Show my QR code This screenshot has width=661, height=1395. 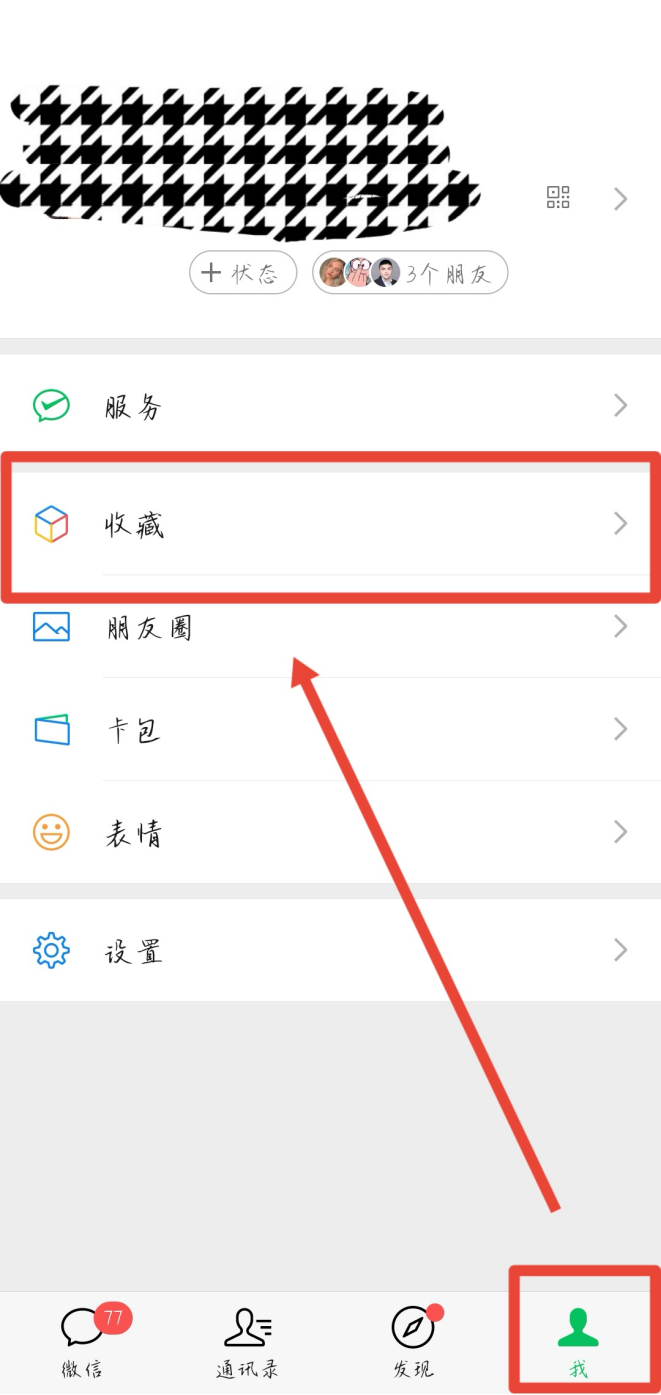[558, 197]
